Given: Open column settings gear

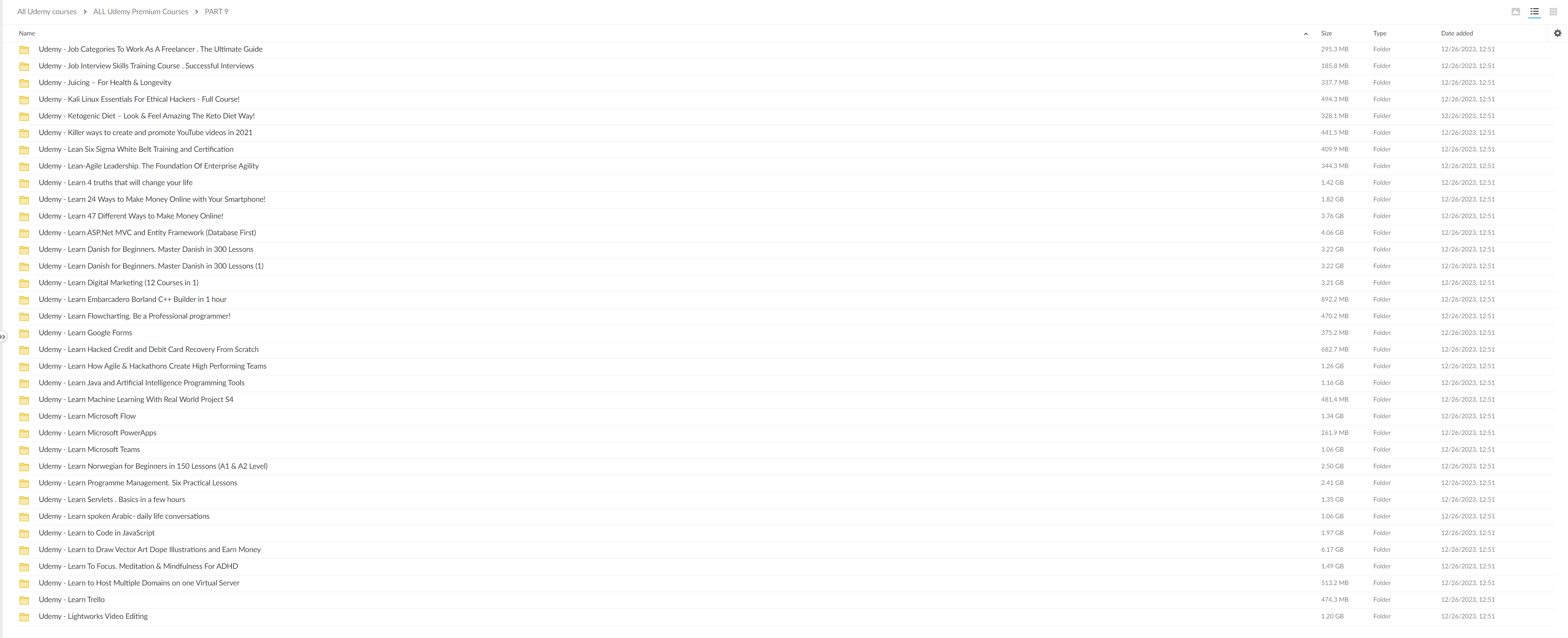Looking at the screenshot, I should [x=1557, y=33].
